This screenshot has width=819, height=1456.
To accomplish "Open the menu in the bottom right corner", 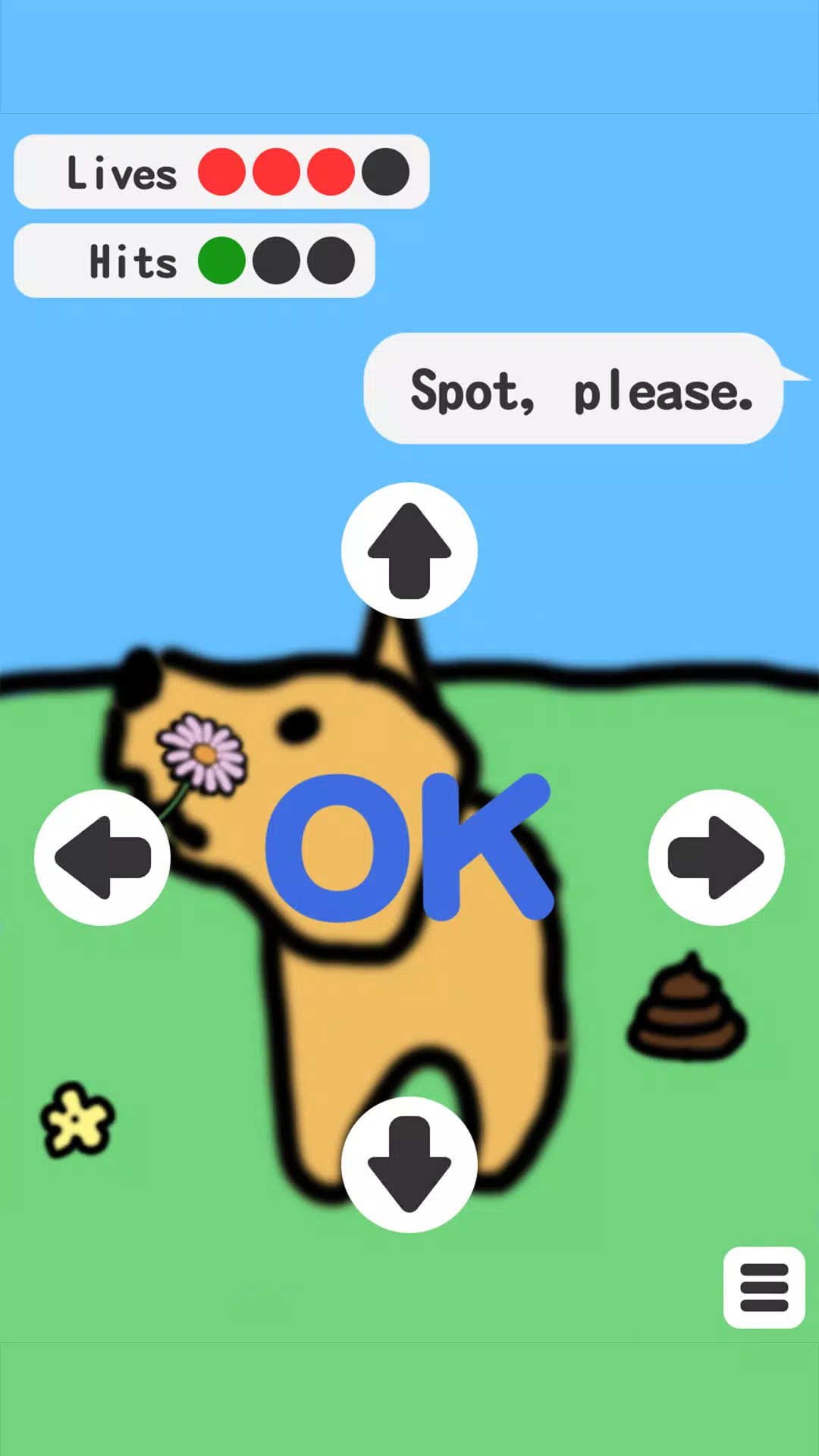I will [762, 1287].
